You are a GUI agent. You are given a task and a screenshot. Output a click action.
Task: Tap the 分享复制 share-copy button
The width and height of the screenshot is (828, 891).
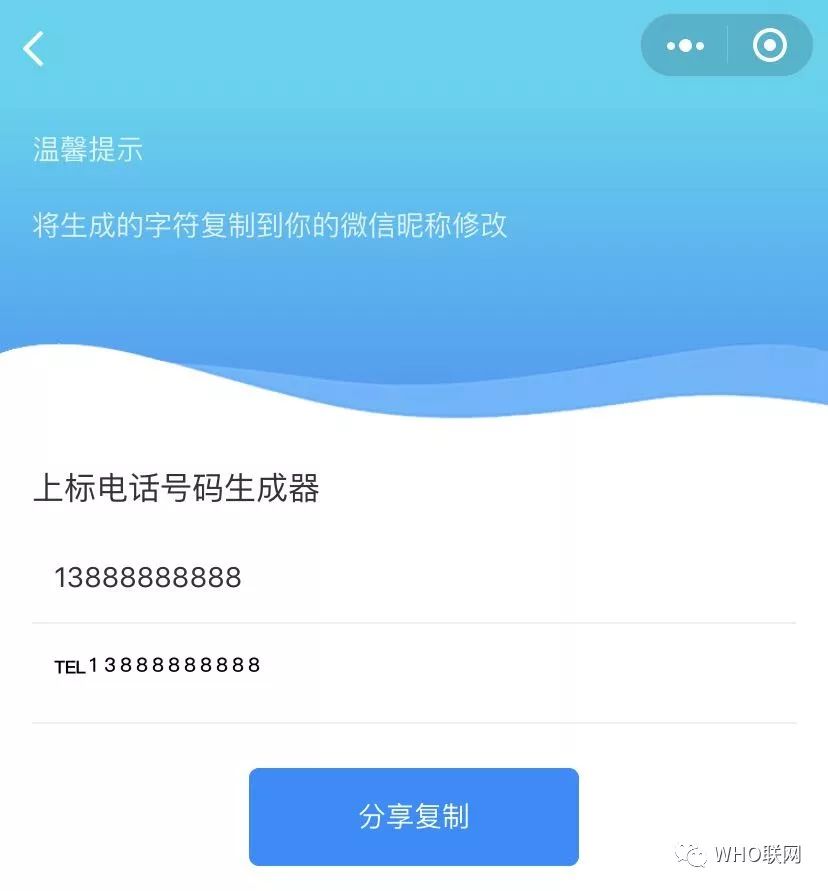(413, 816)
